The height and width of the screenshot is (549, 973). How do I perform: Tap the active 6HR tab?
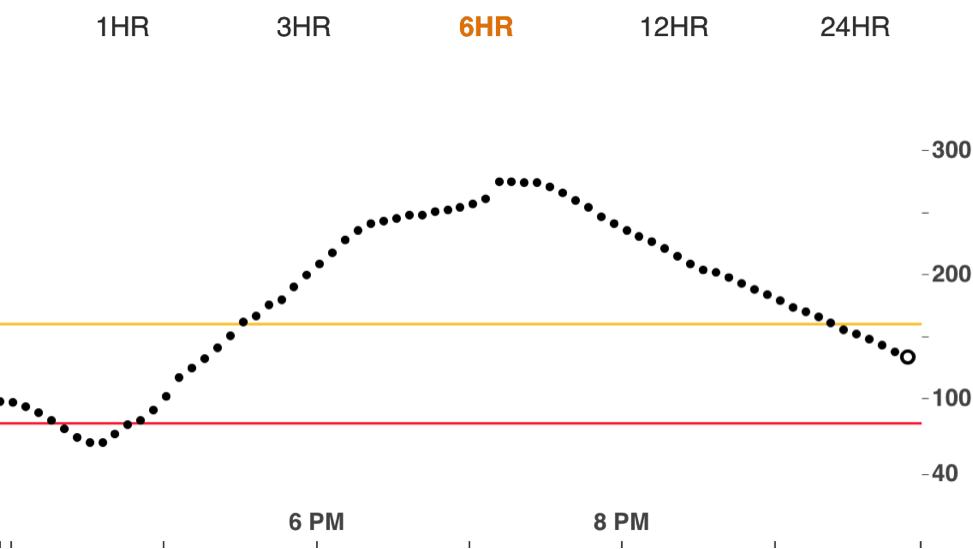point(486,28)
